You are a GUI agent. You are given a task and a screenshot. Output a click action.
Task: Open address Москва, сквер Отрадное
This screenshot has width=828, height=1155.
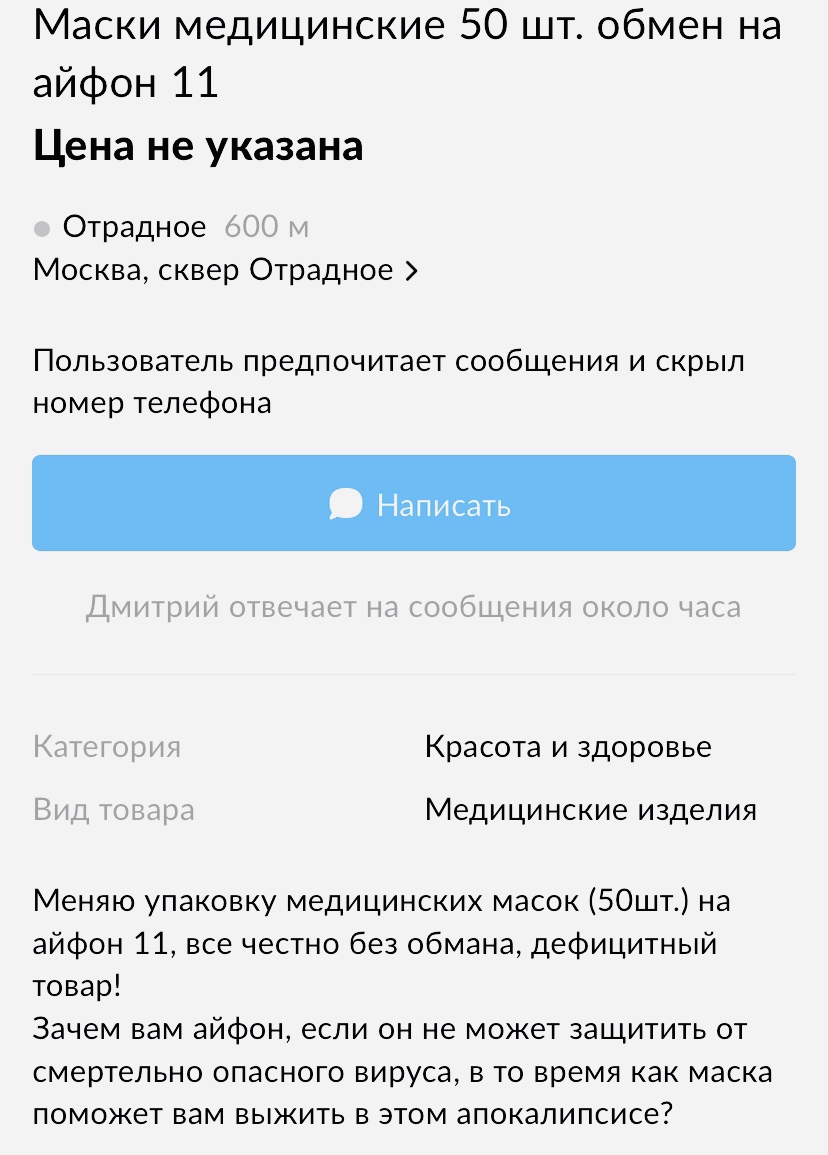click(x=225, y=270)
